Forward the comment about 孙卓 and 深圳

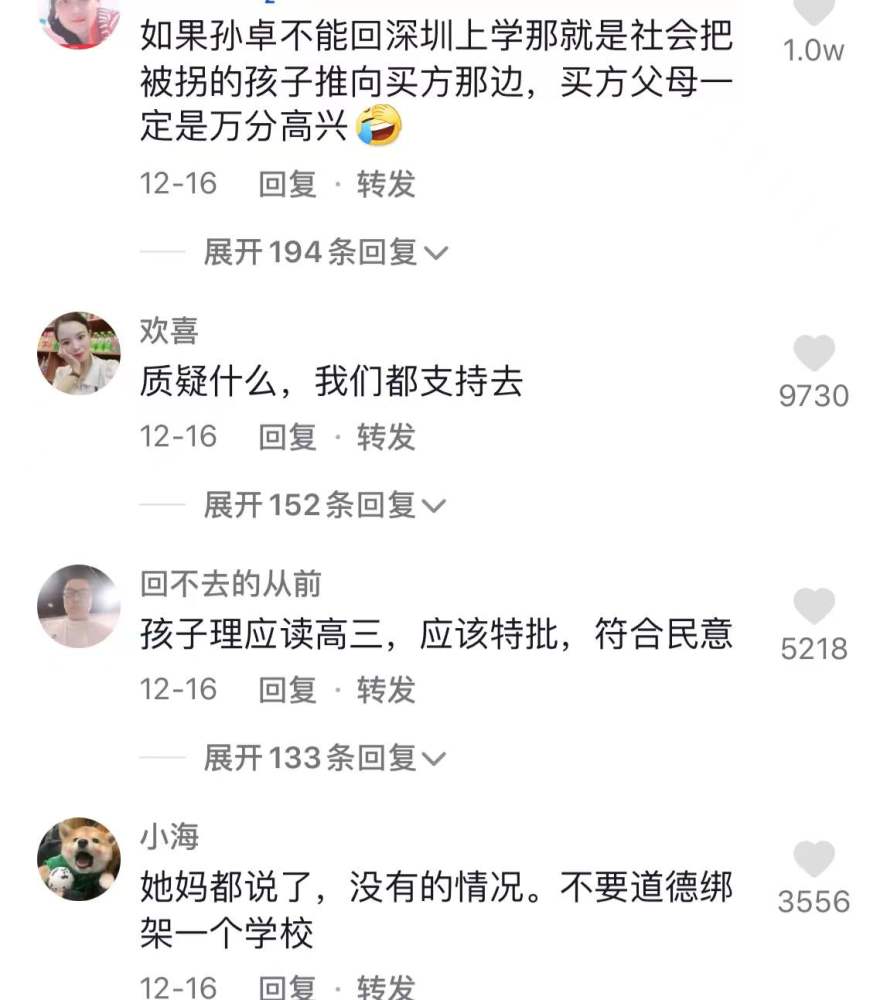[x=386, y=184]
